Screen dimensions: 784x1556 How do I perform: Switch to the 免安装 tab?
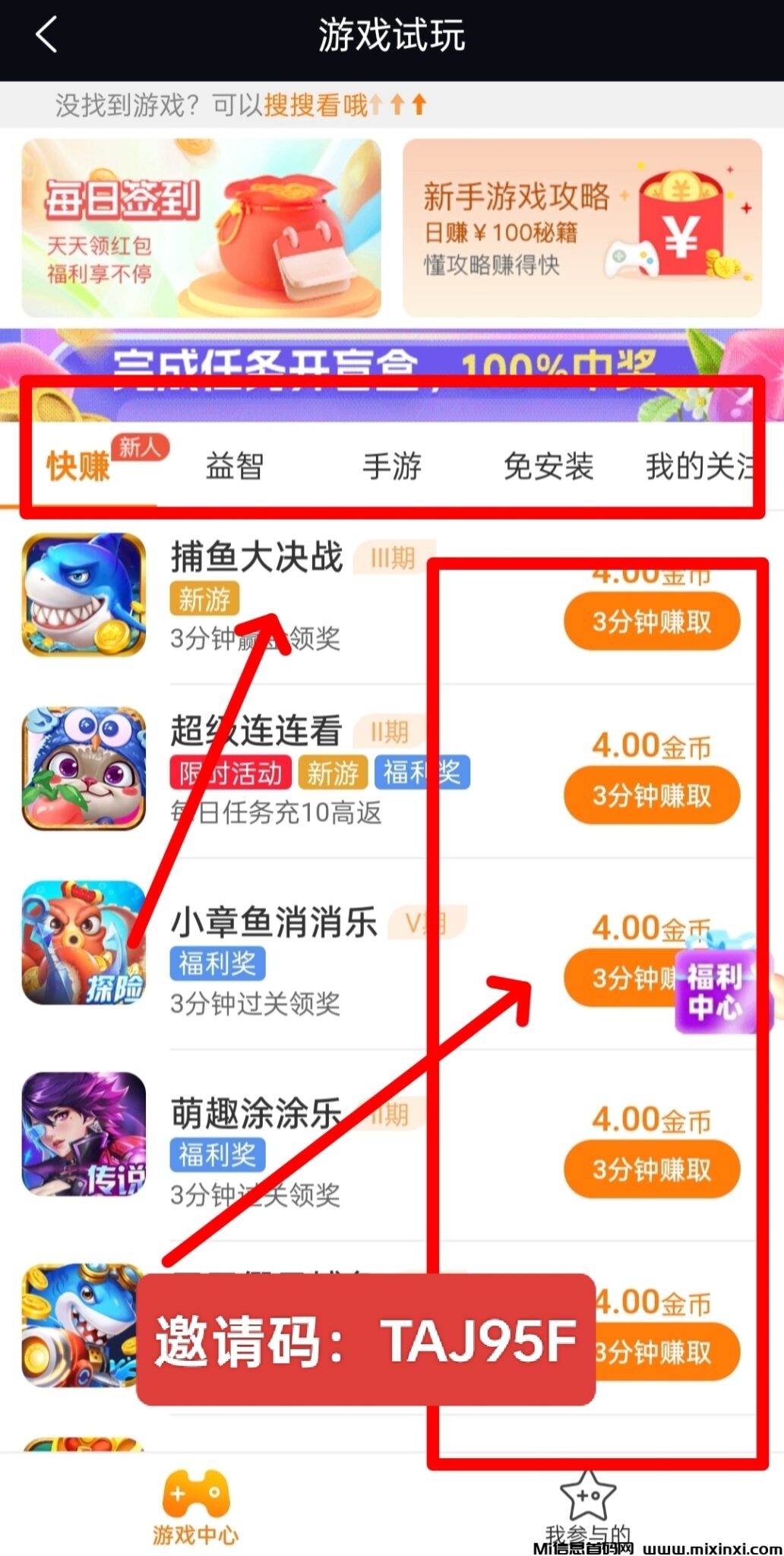point(548,466)
